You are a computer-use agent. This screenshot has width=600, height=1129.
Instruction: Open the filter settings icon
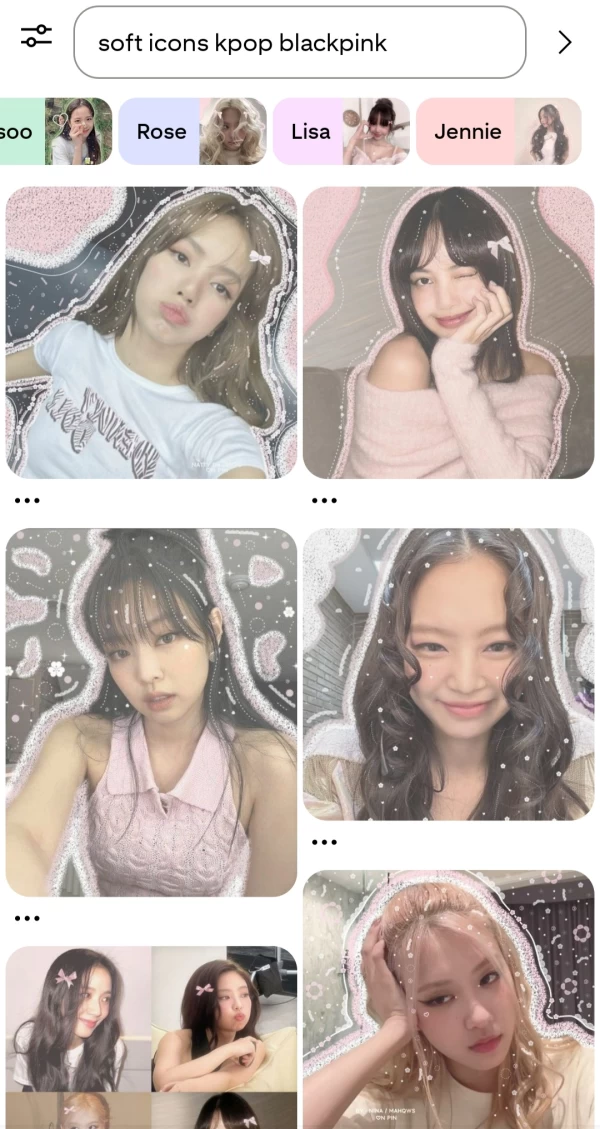36,38
